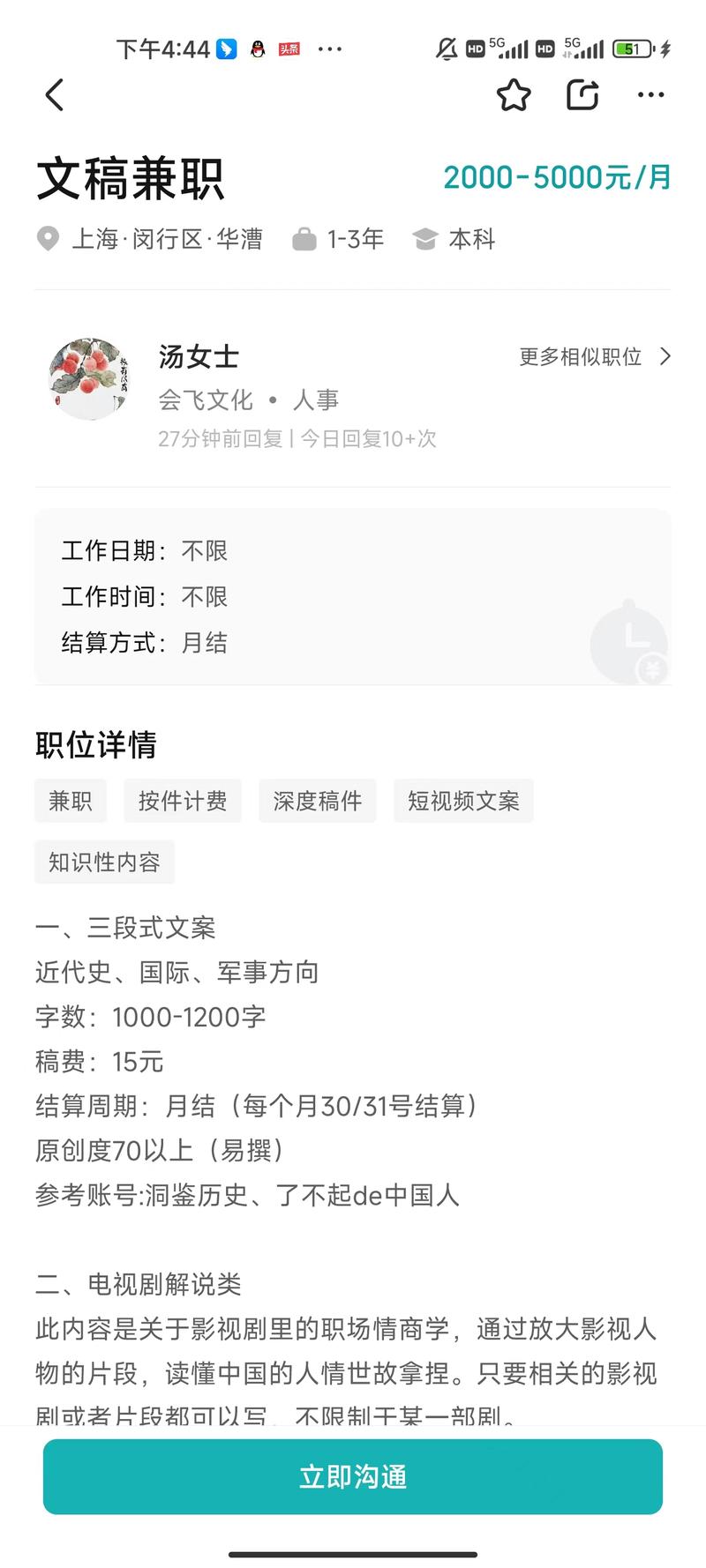
Task: Favorite this job with the star icon
Action: (x=514, y=94)
